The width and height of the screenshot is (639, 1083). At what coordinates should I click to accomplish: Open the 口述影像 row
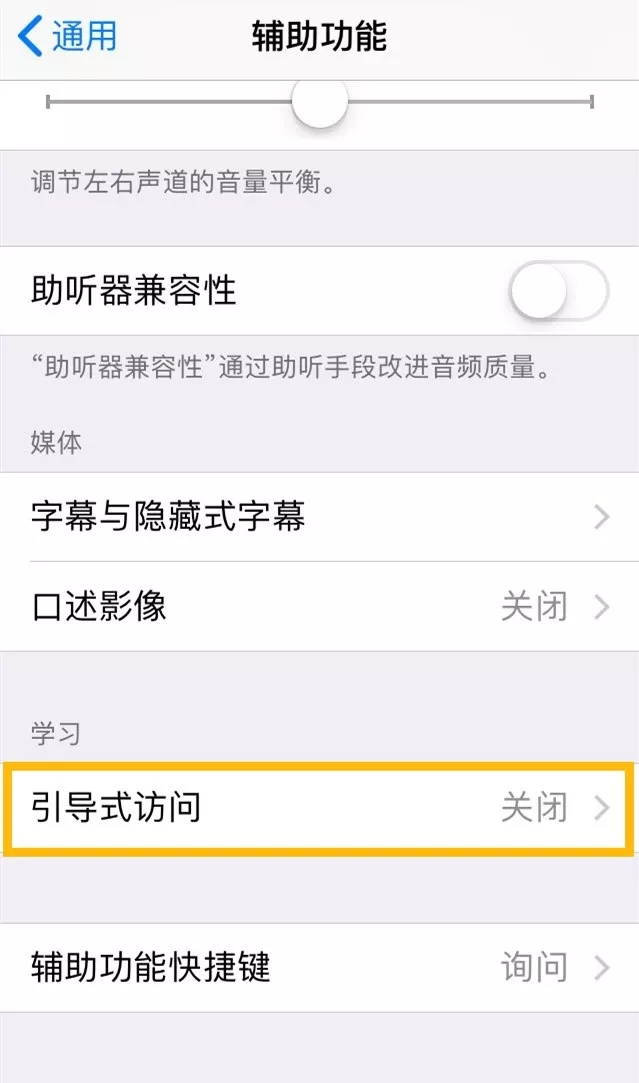click(x=319, y=606)
